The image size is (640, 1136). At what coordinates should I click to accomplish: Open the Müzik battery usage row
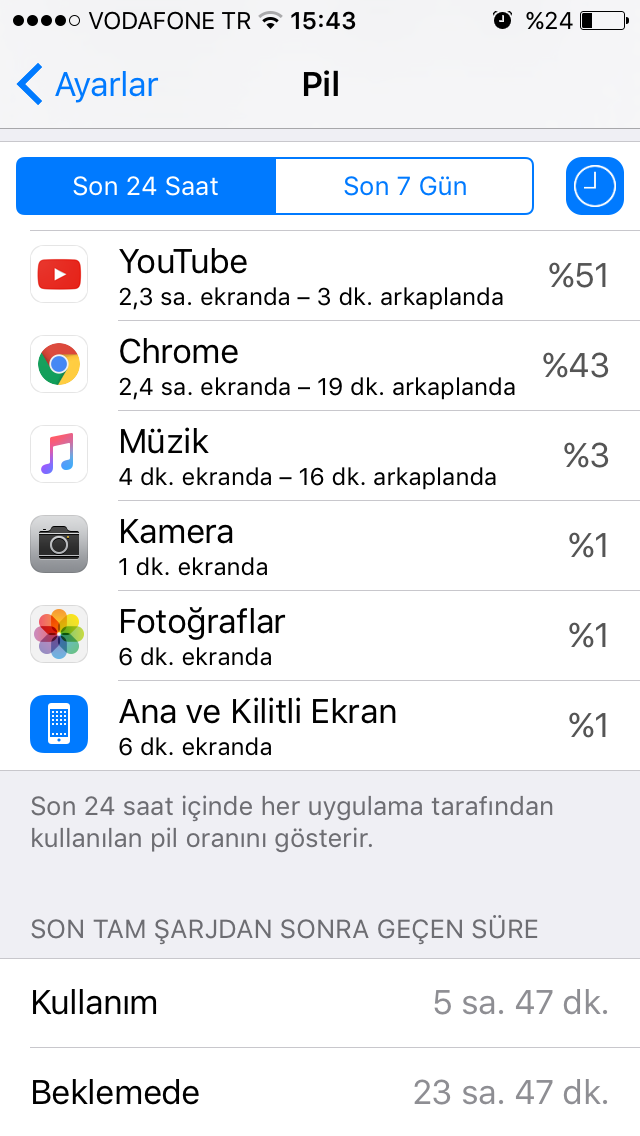[320, 455]
